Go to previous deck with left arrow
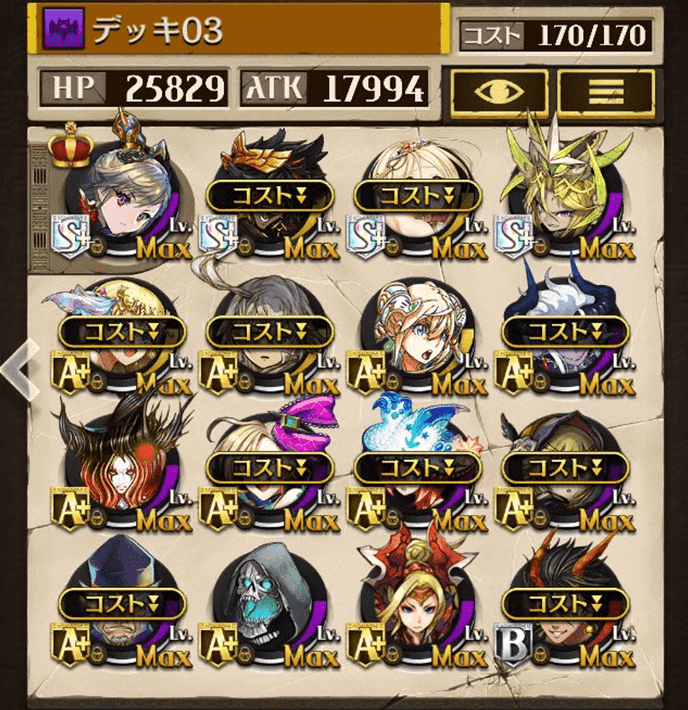Viewport: 688px width, 710px height. [x=17, y=367]
